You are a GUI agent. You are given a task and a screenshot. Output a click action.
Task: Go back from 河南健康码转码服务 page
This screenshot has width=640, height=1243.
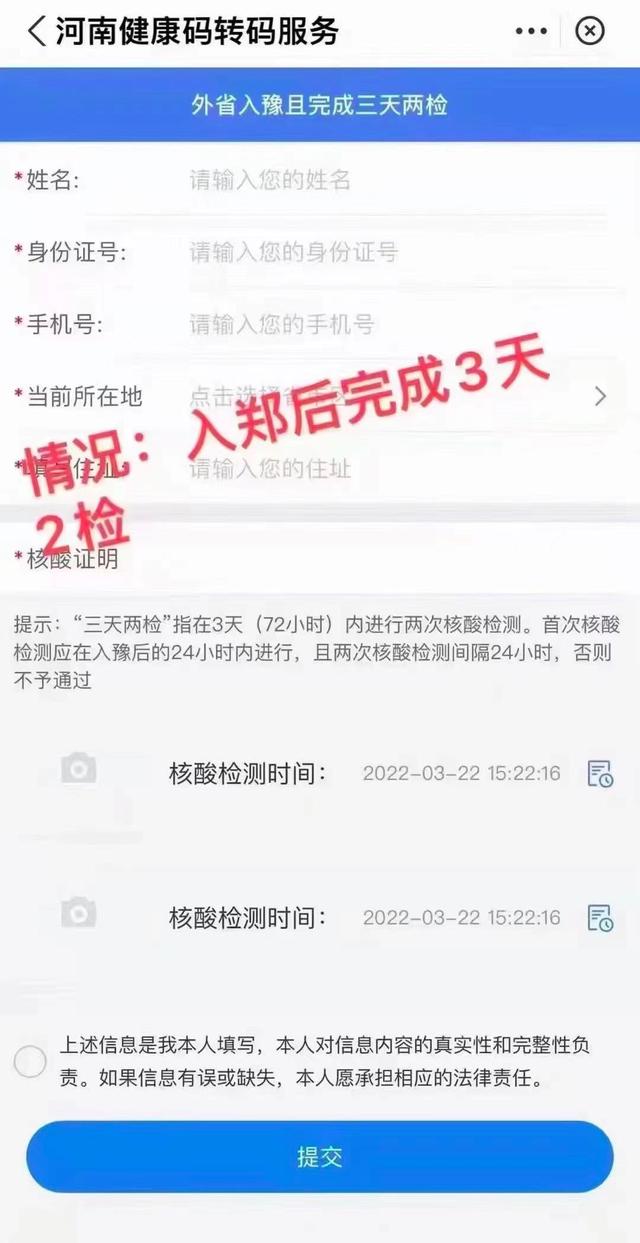point(37,30)
